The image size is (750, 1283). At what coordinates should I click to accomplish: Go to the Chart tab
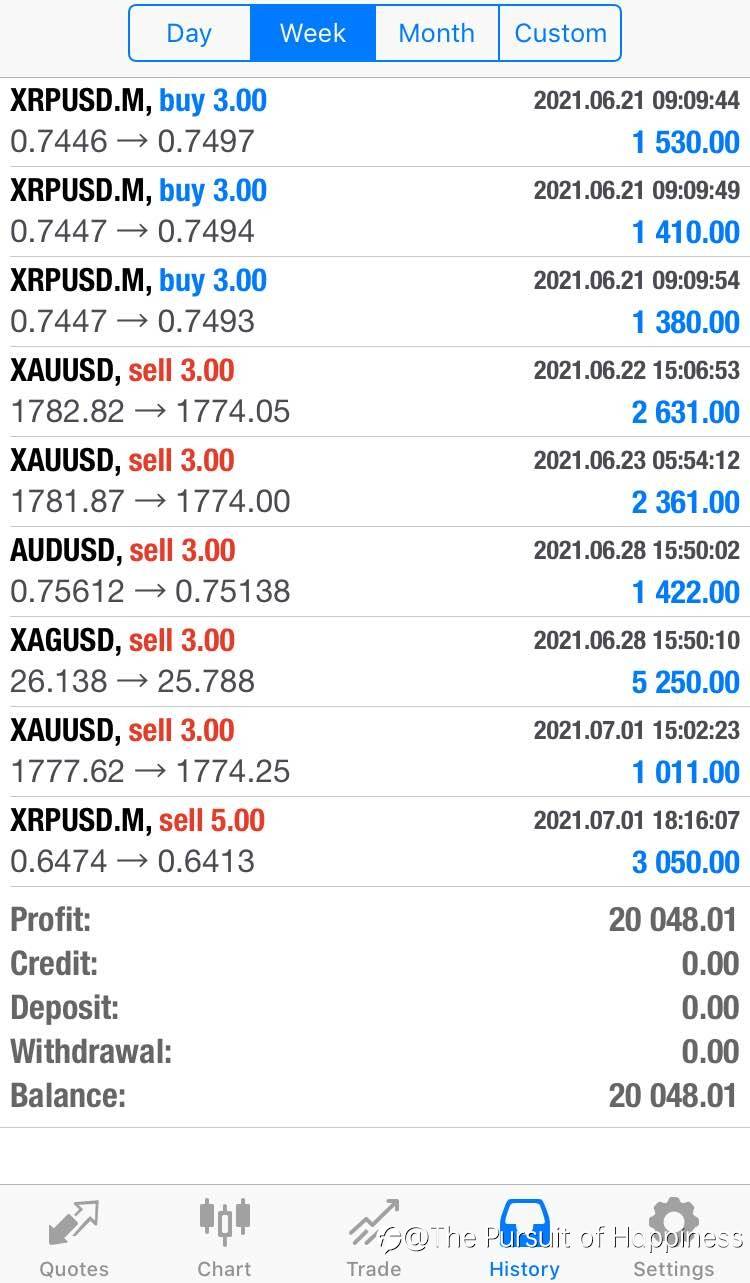click(x=224, y=1238)
